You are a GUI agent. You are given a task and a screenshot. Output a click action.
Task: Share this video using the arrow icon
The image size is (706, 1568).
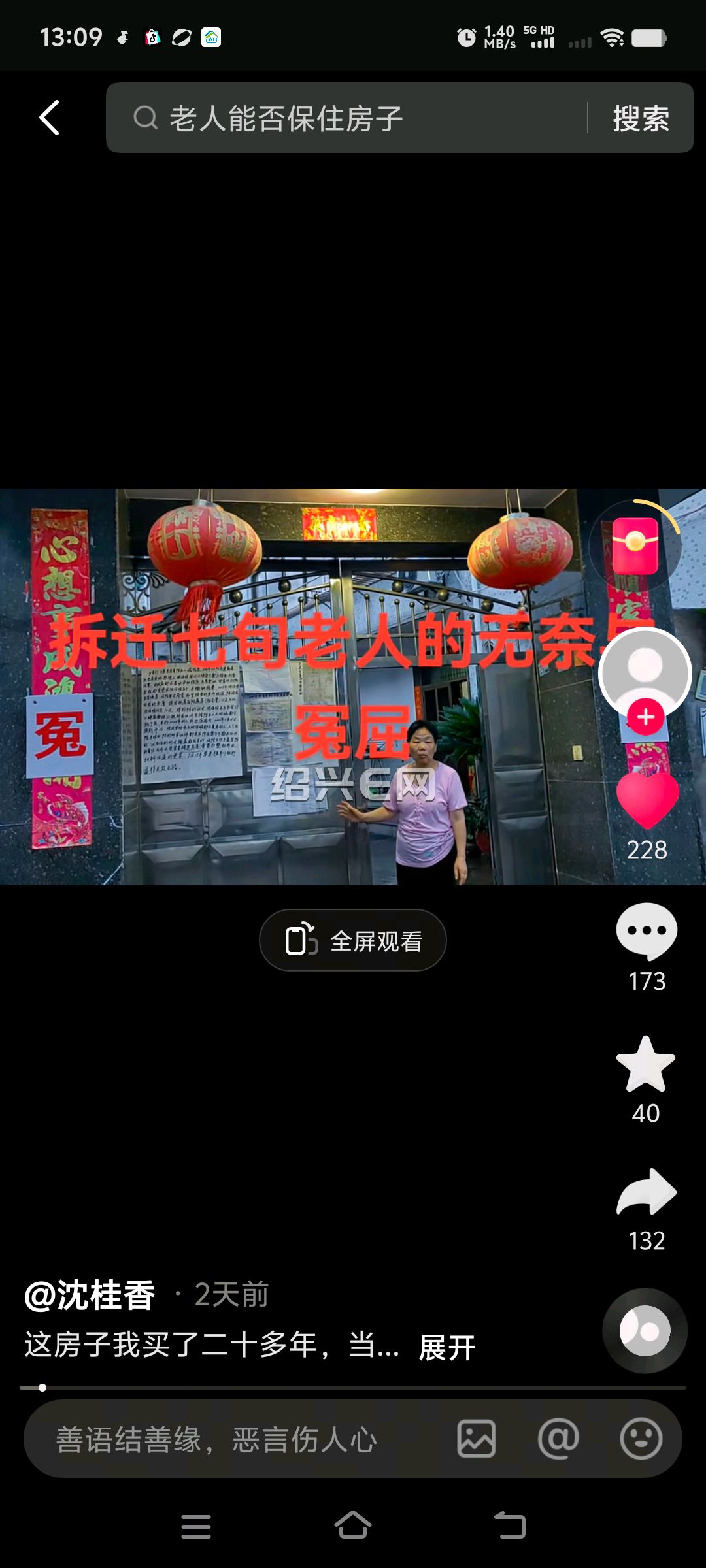click(x=647, y=1192)
